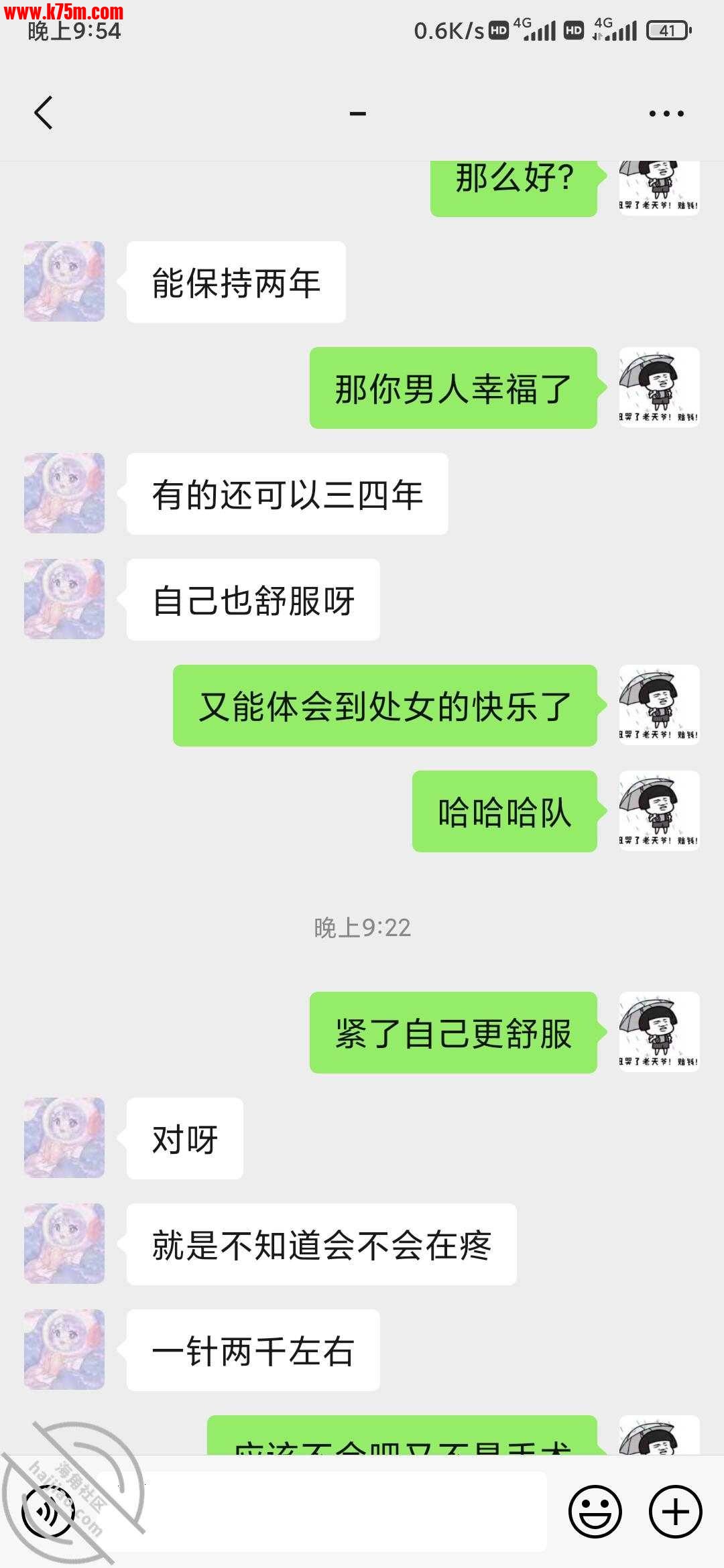724x1568 pixels.
Task: Switch to voice message input
Action: pyautogui.click(x=48, y=1512)
